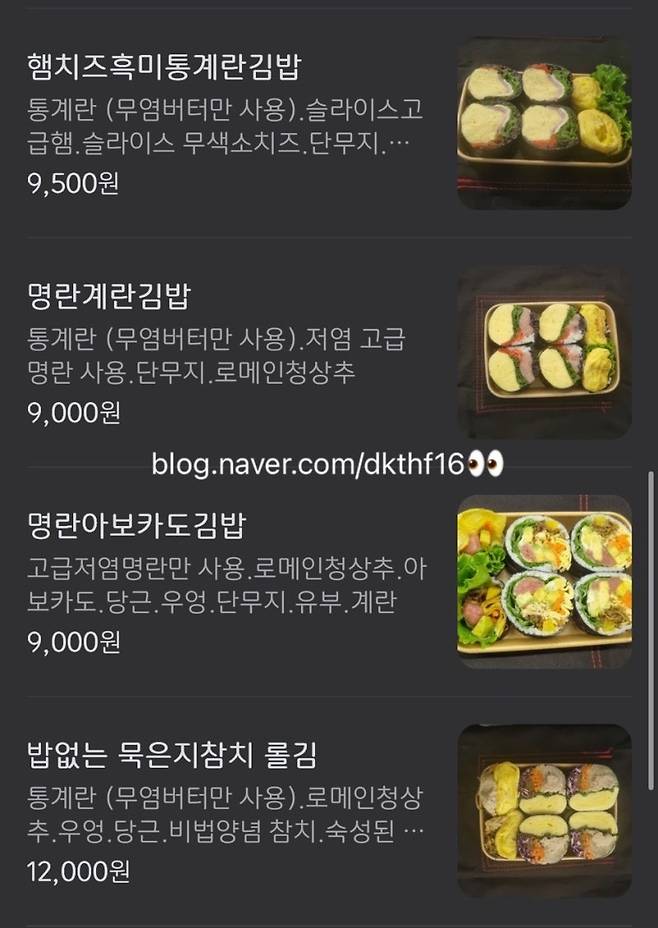View the 명란아보카도김밥 item details
Viewport: 658px width, 928px height.
point(136,525)
